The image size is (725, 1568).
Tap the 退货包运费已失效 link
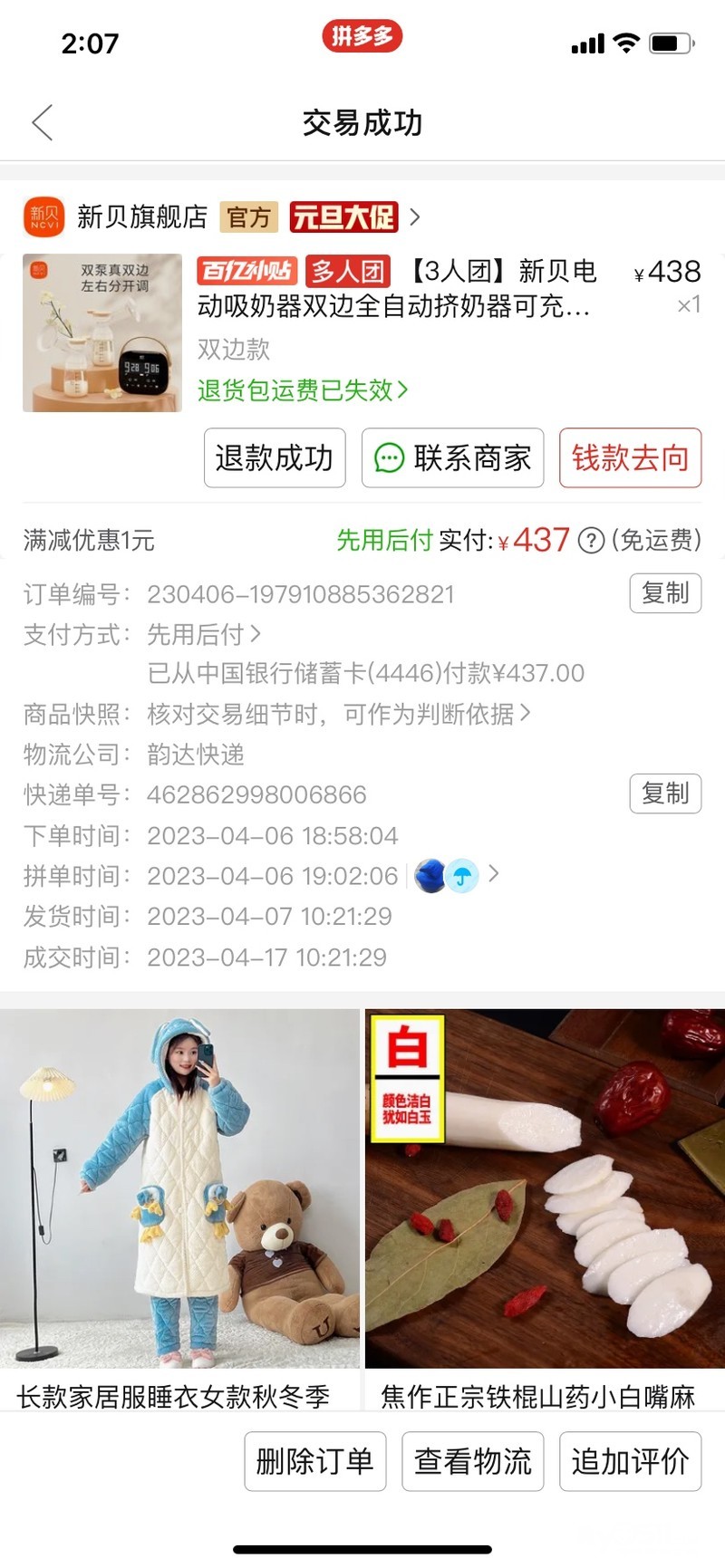click(x=303, y=390)
